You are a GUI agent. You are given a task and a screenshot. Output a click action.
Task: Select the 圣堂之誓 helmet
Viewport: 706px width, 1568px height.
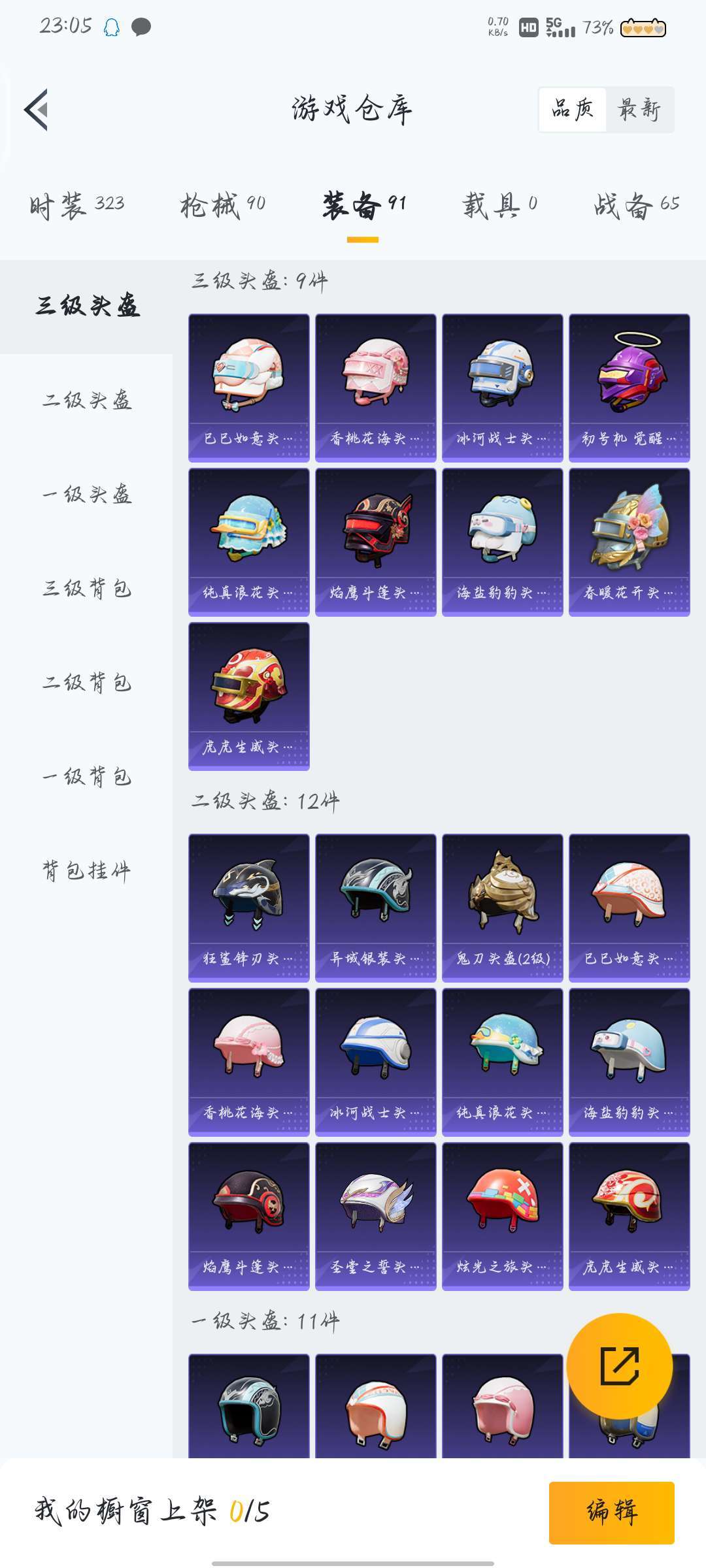coord(375,1217)
